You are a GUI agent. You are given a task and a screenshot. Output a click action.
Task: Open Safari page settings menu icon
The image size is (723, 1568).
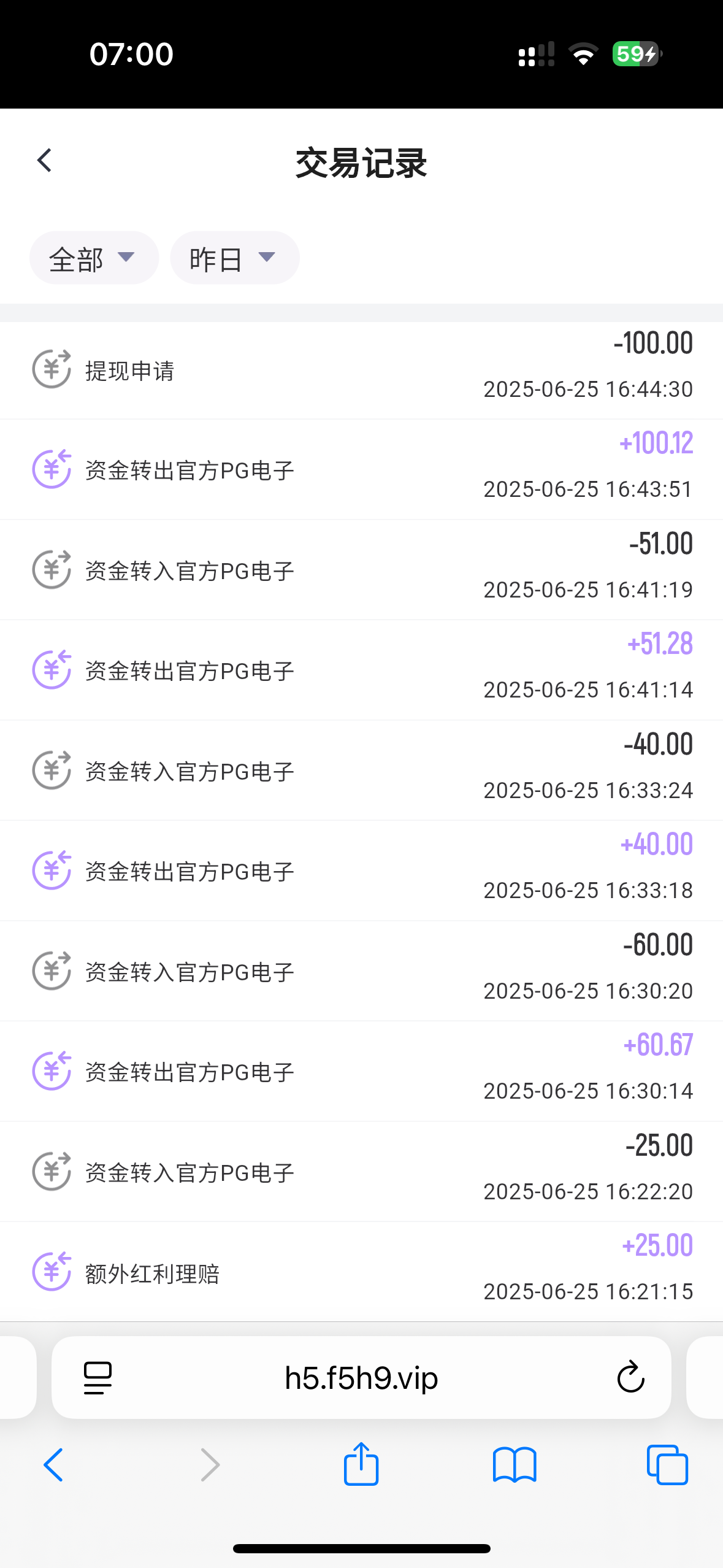pyautogui.click(x=98, y=1378)
